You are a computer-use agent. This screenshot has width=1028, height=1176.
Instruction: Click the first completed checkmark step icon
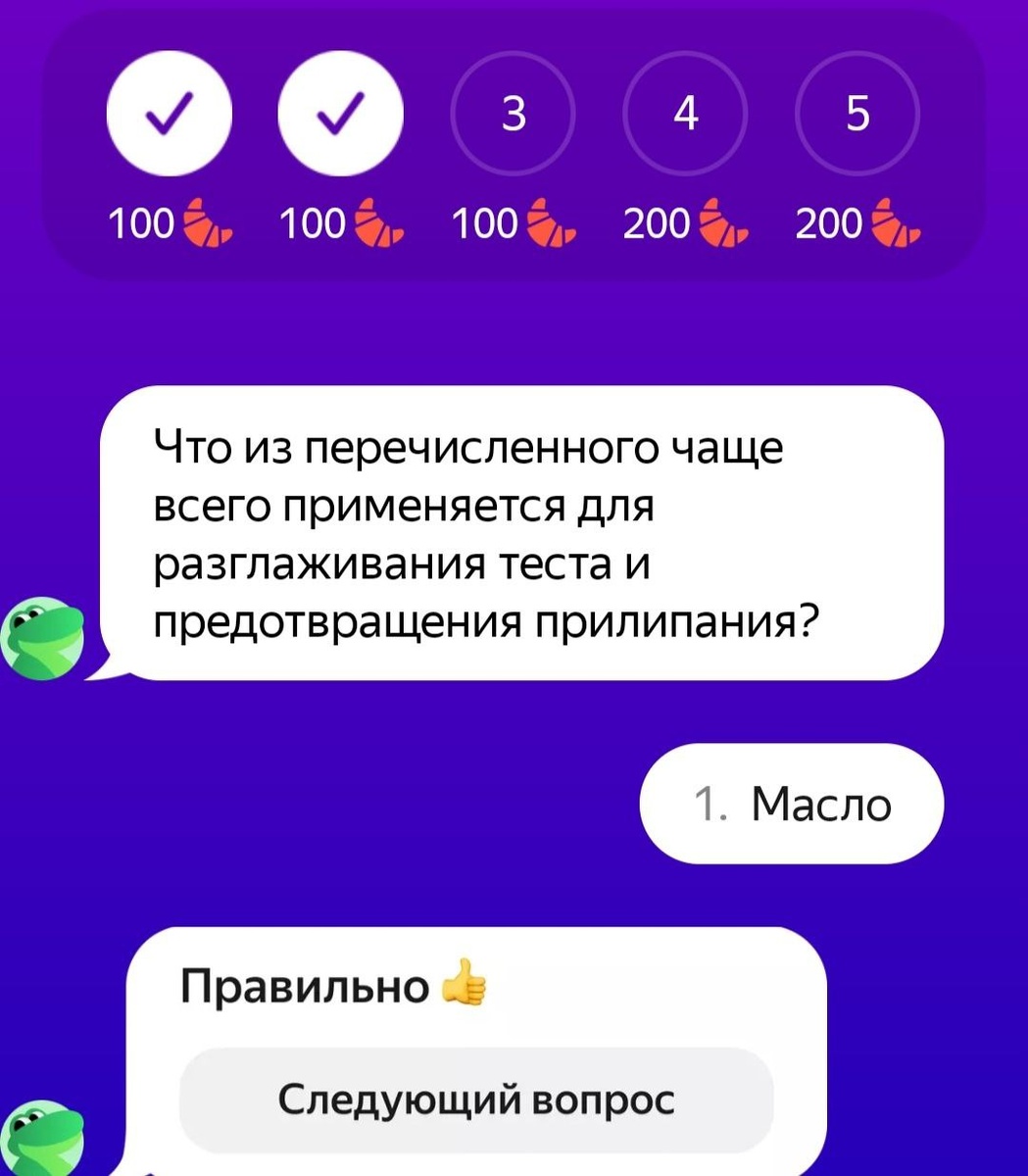click(169, 113)
